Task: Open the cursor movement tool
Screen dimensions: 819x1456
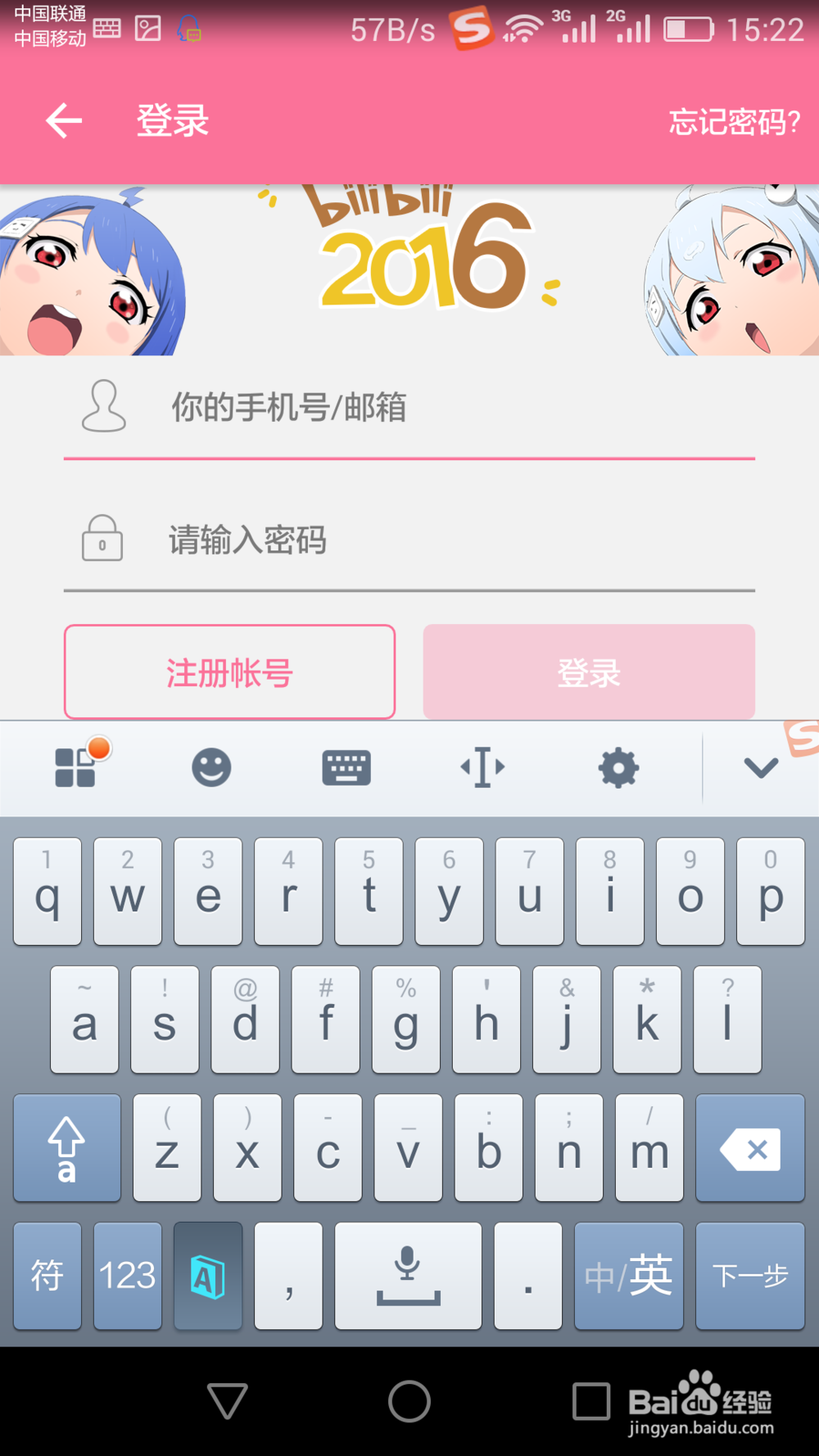Action: 482,767
